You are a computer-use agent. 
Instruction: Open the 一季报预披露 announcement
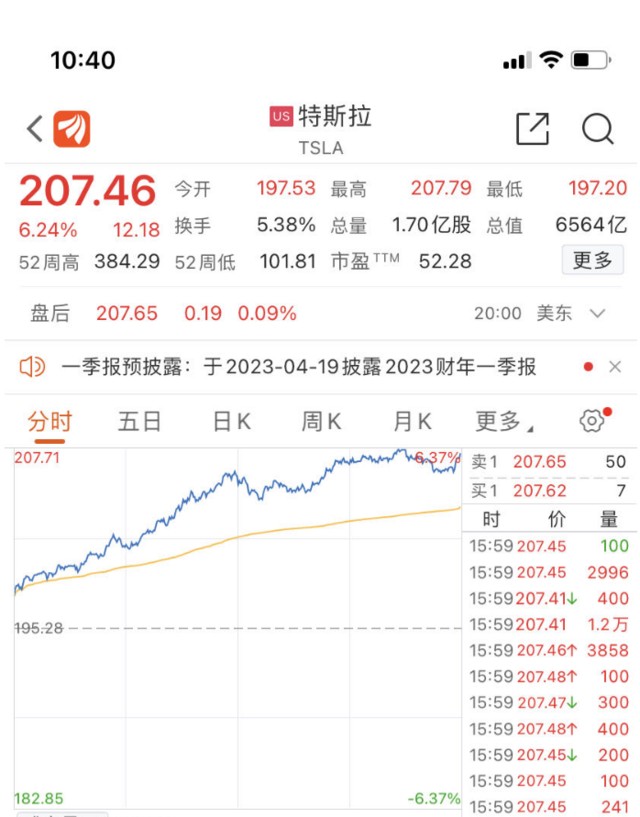(298, 367)
